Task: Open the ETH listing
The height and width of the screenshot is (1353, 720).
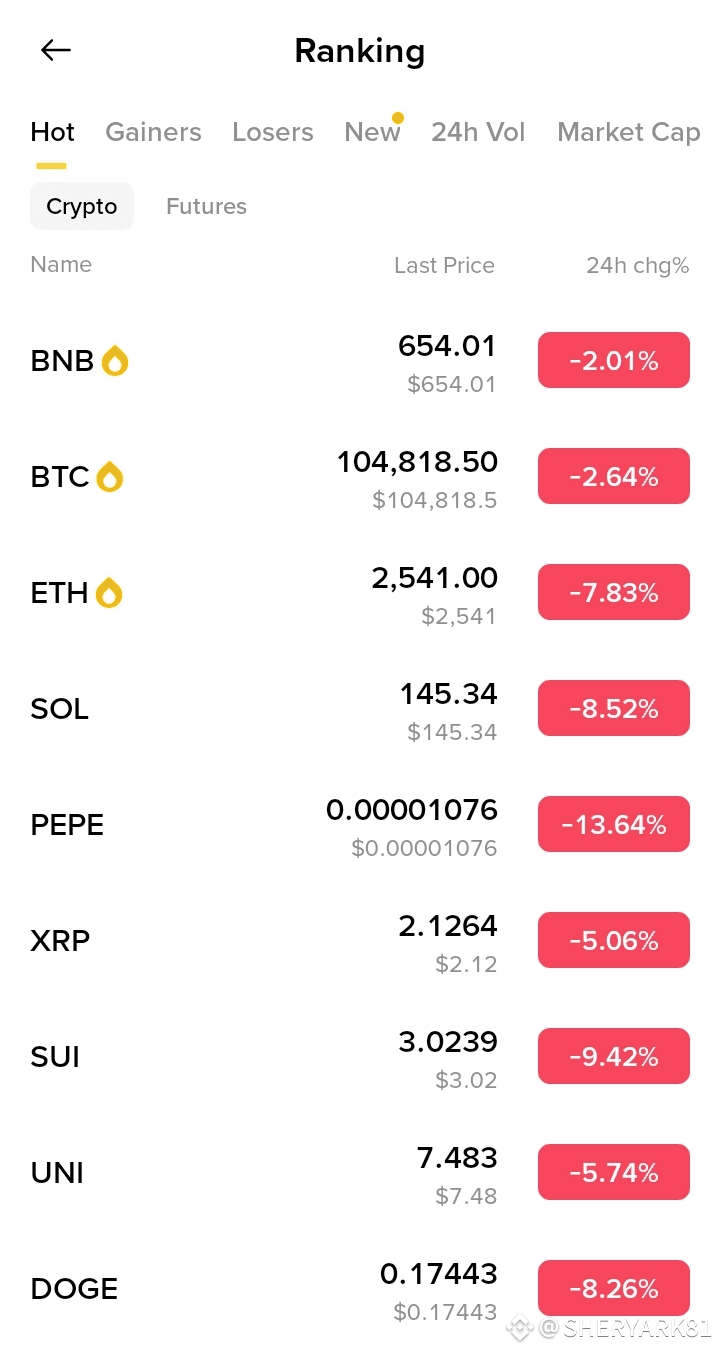Action: tap(360, 592)
